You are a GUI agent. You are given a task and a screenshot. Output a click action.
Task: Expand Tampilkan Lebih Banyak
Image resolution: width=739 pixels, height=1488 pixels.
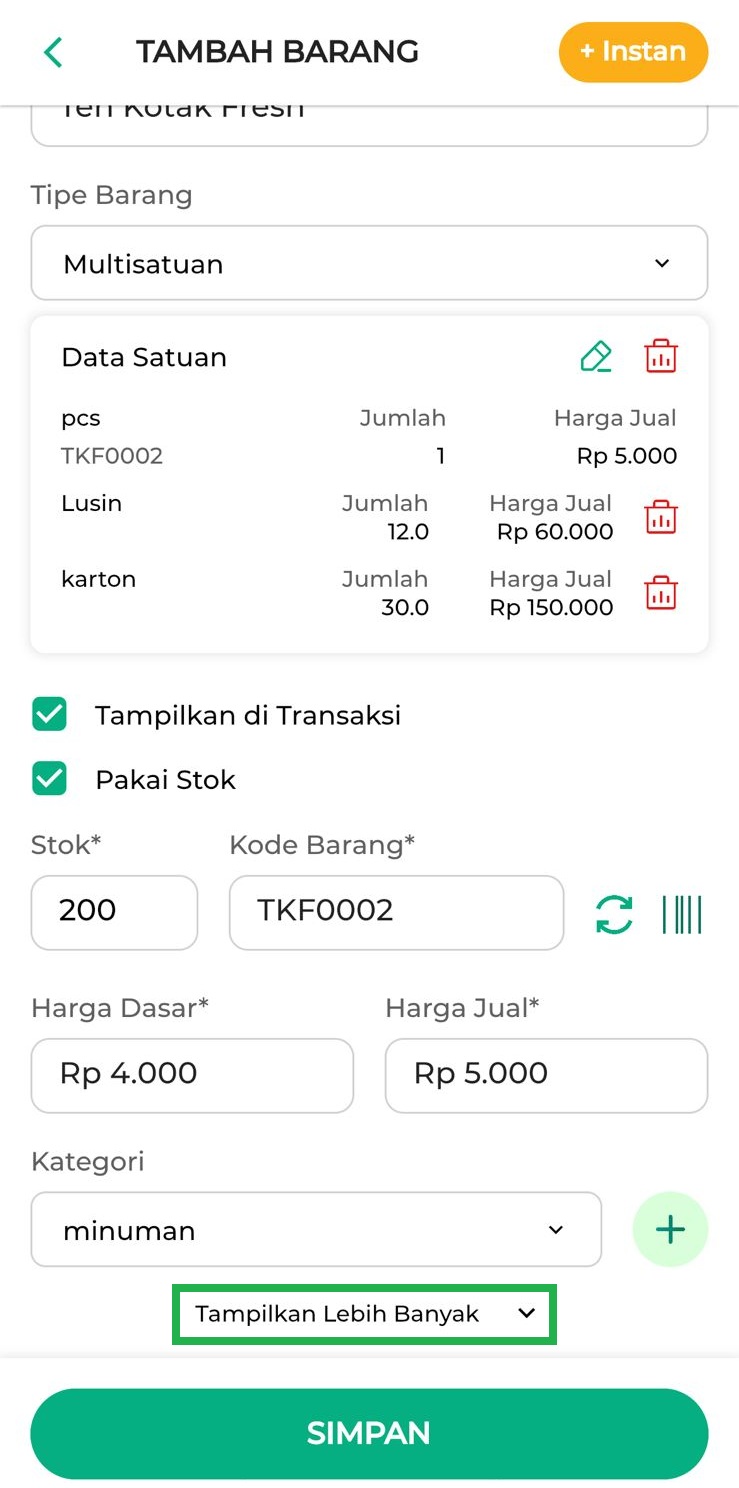point(364,1314)
